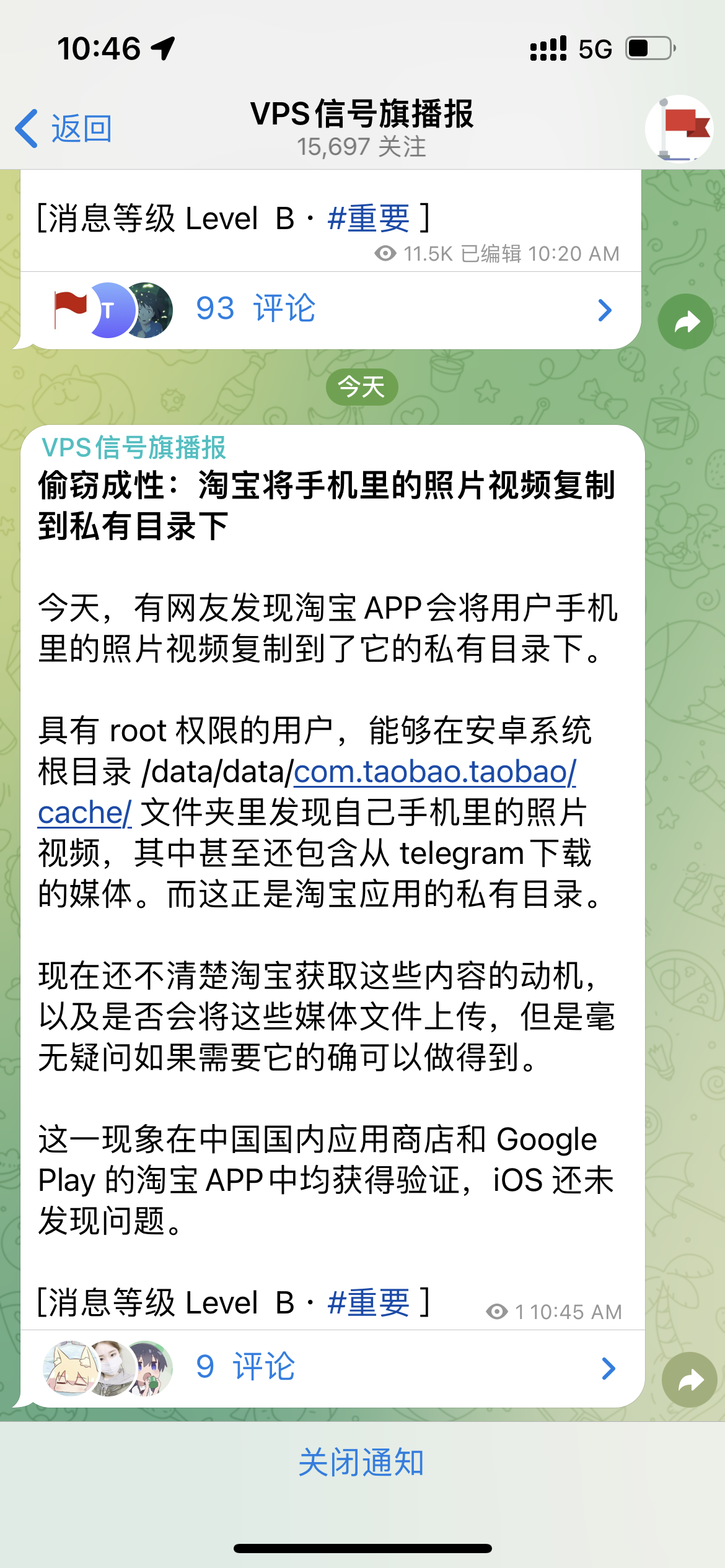Tap #重要 hashtag in the top message
Viewport: 725px width, 1568px height.
(x=368, y=219)
